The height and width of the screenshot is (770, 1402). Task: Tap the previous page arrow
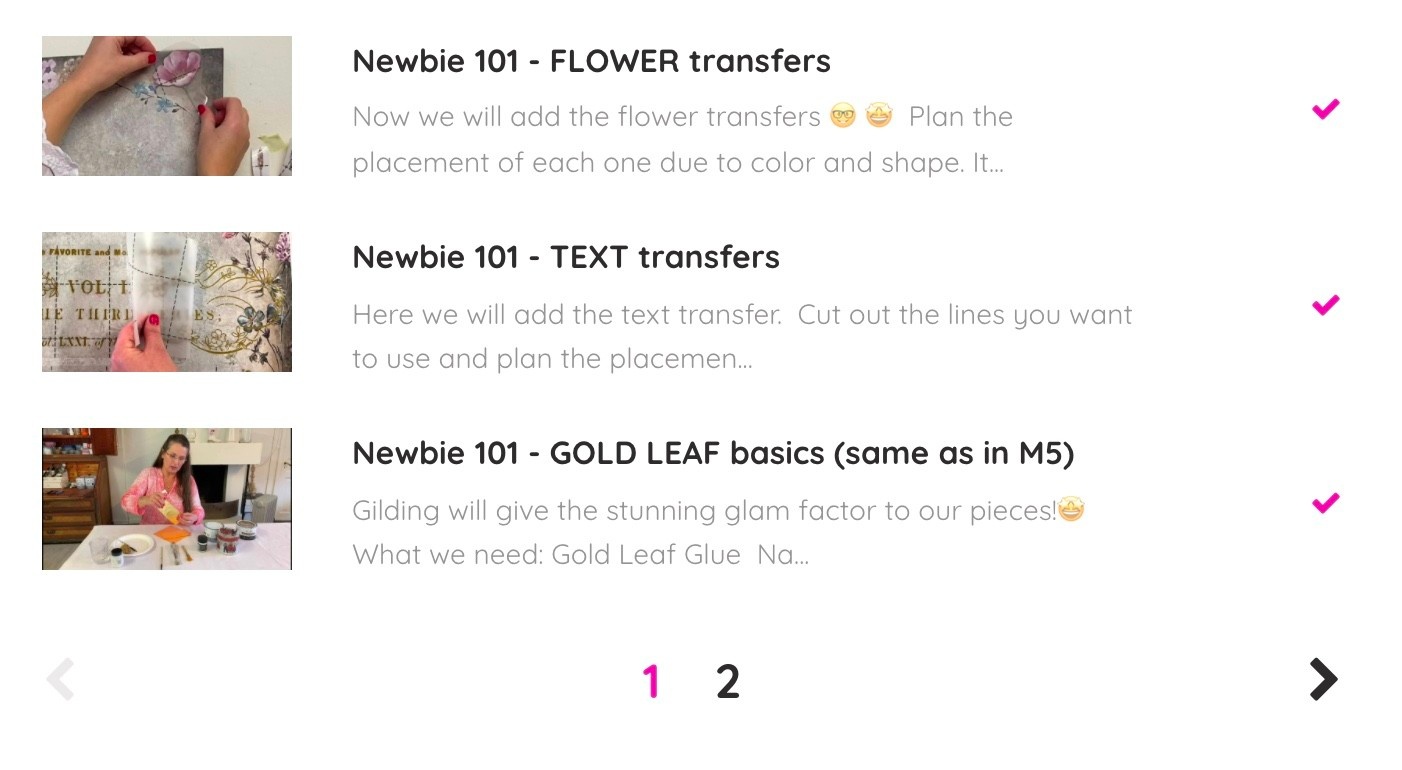pyautogui.click(x=60, y=680)
